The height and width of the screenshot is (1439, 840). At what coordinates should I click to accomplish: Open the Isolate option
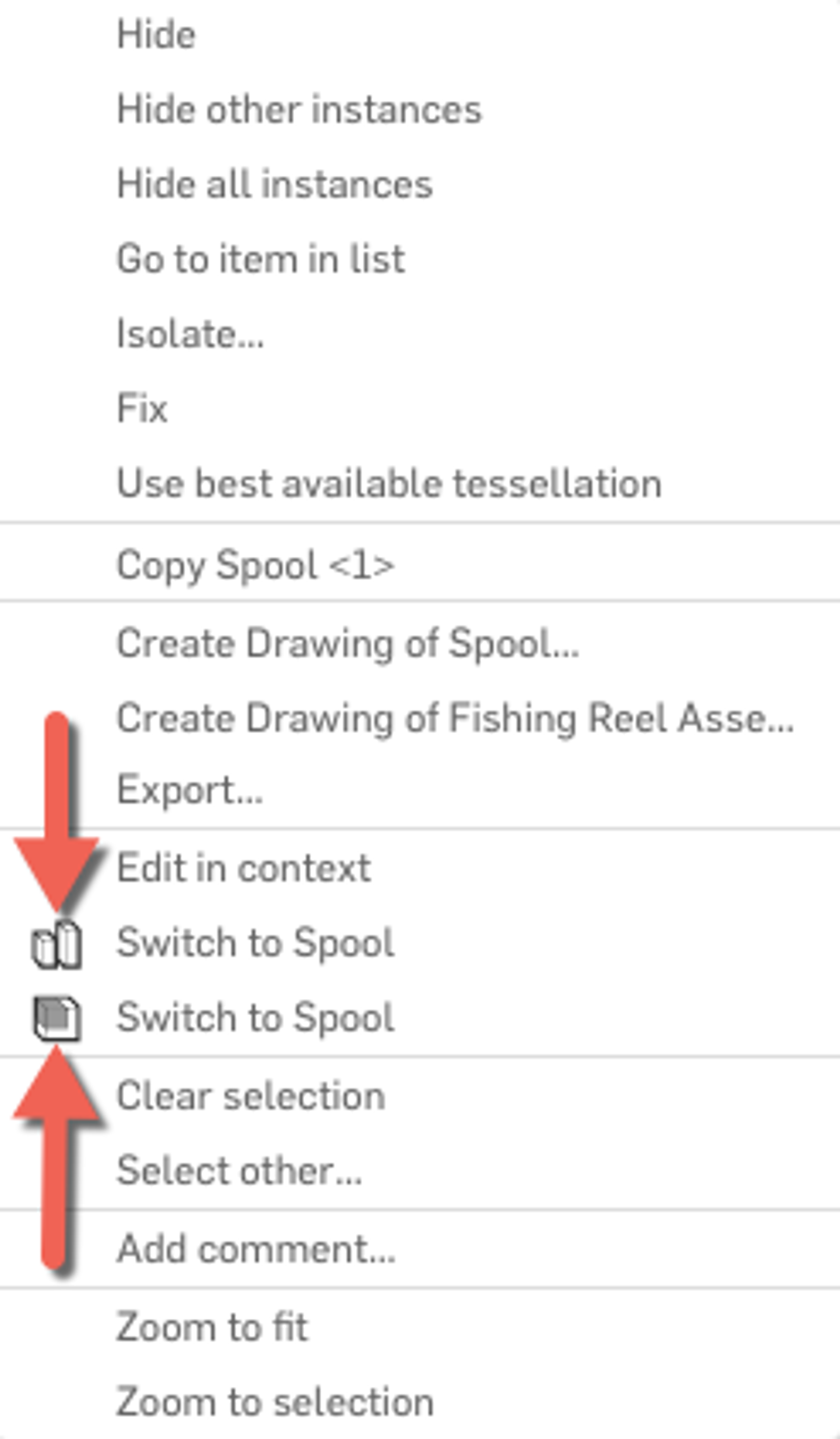click(x=190, y=333)
